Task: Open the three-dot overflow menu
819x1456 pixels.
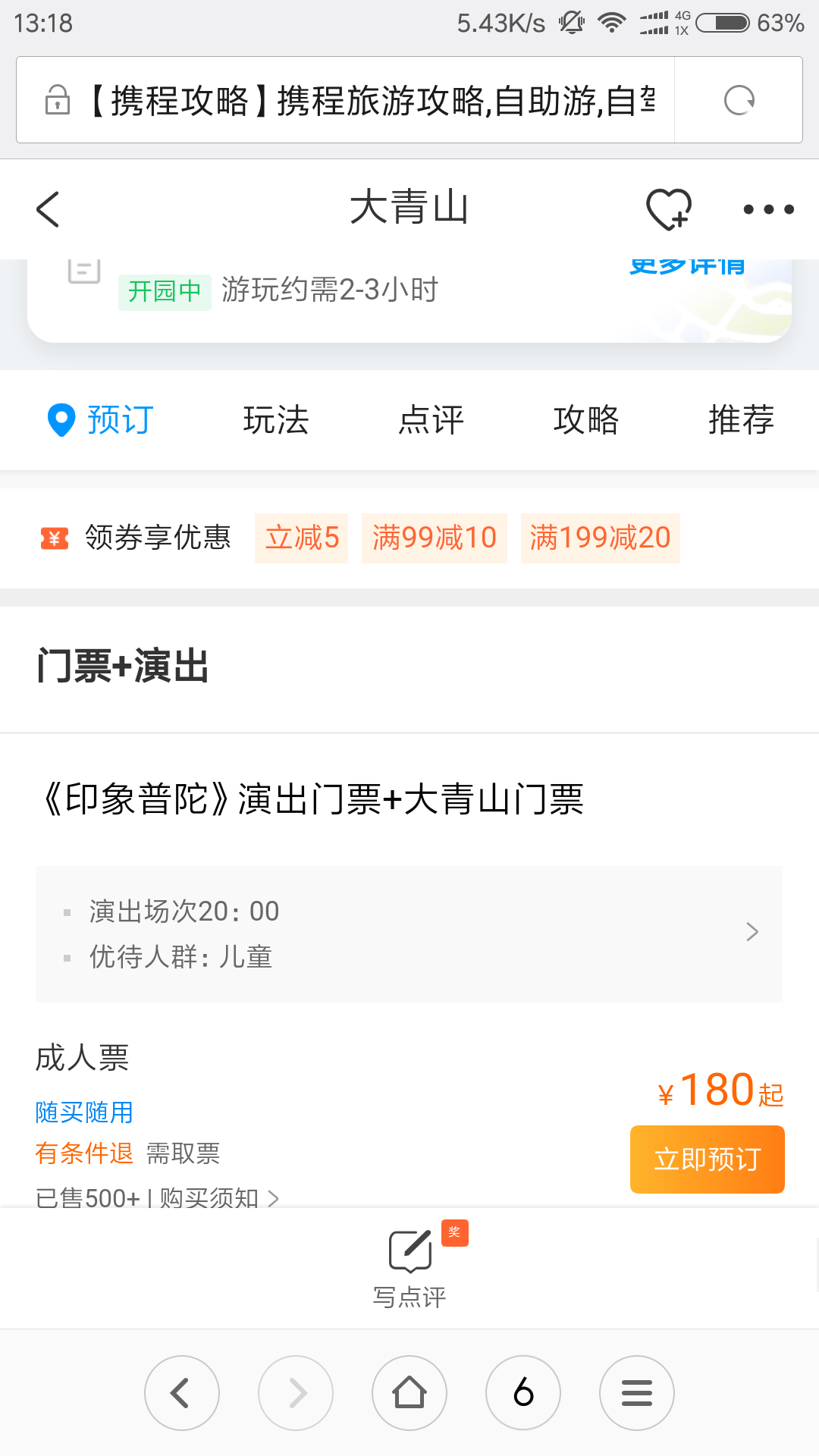Action: [x=768, y=209]
